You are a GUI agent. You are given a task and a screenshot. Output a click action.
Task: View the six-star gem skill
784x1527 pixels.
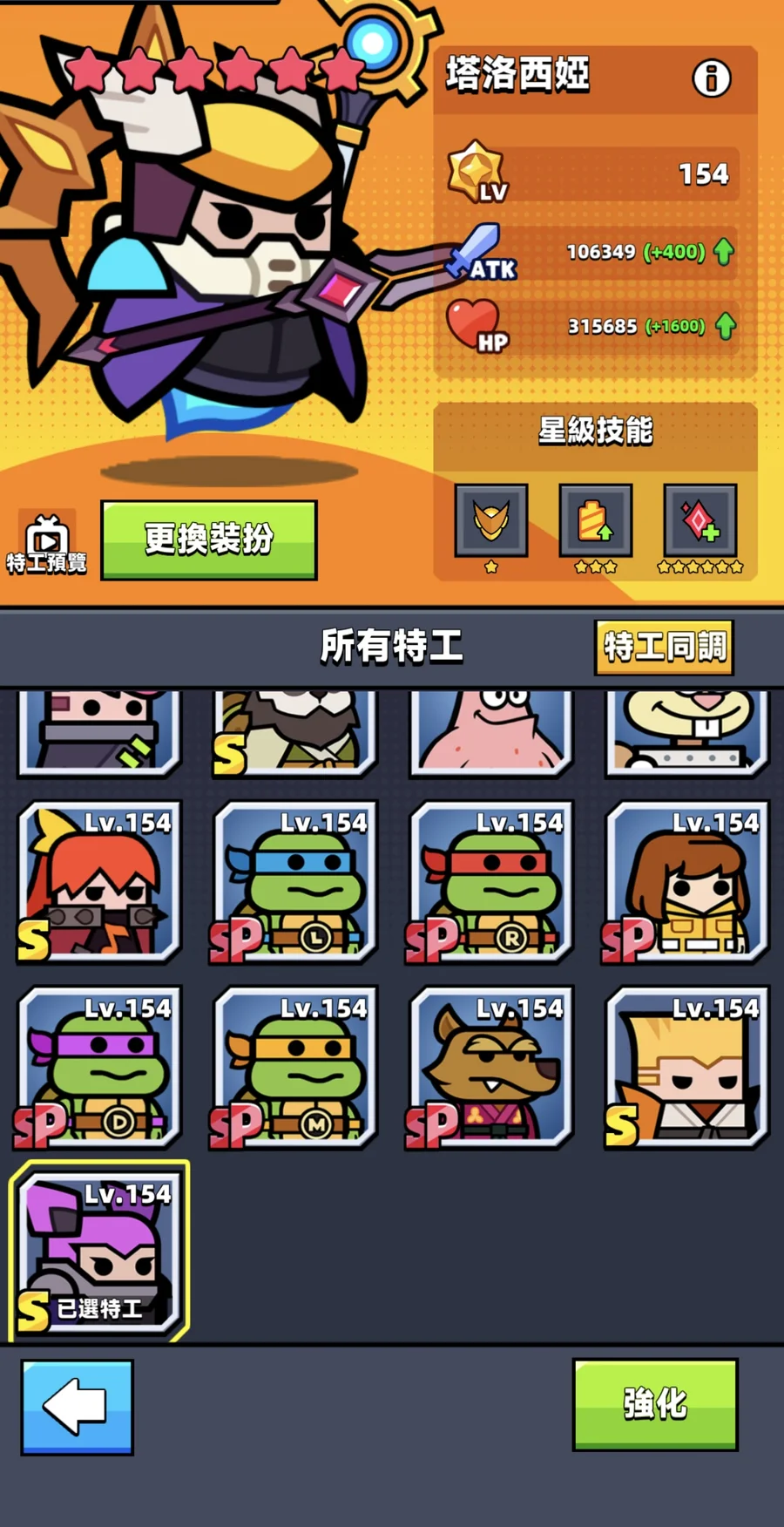[700, 521]
